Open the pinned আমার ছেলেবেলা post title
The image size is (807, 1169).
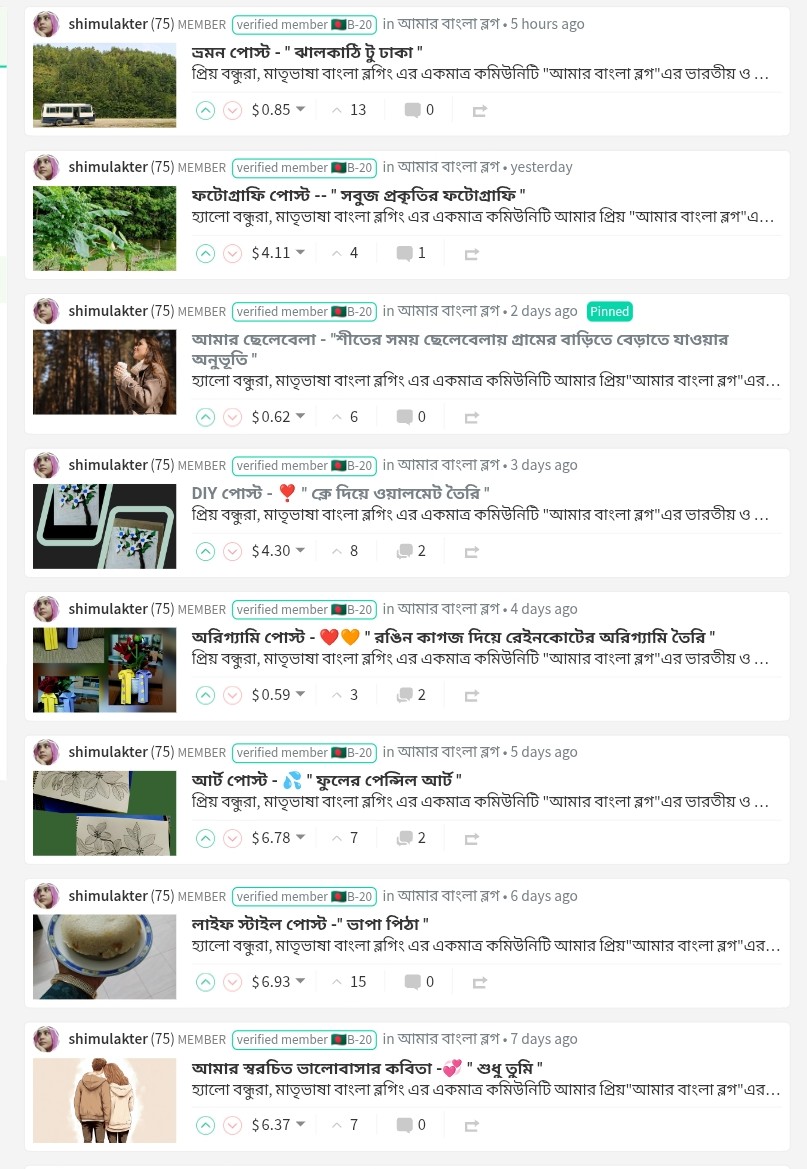tap(459, 339)
